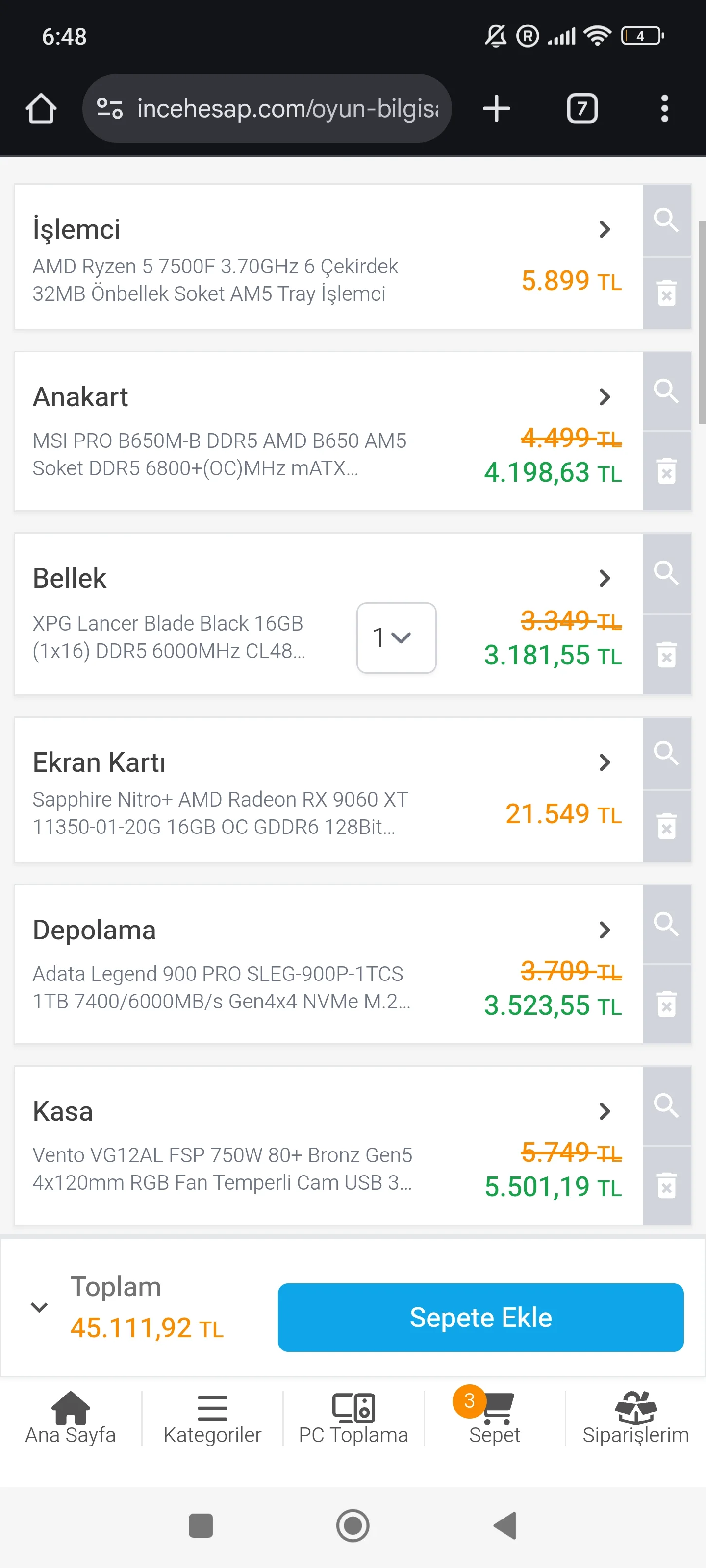This screenshot has height=1568, width=706.
Task: Open the browser's new tab button
Action: (x=496, y=109)
